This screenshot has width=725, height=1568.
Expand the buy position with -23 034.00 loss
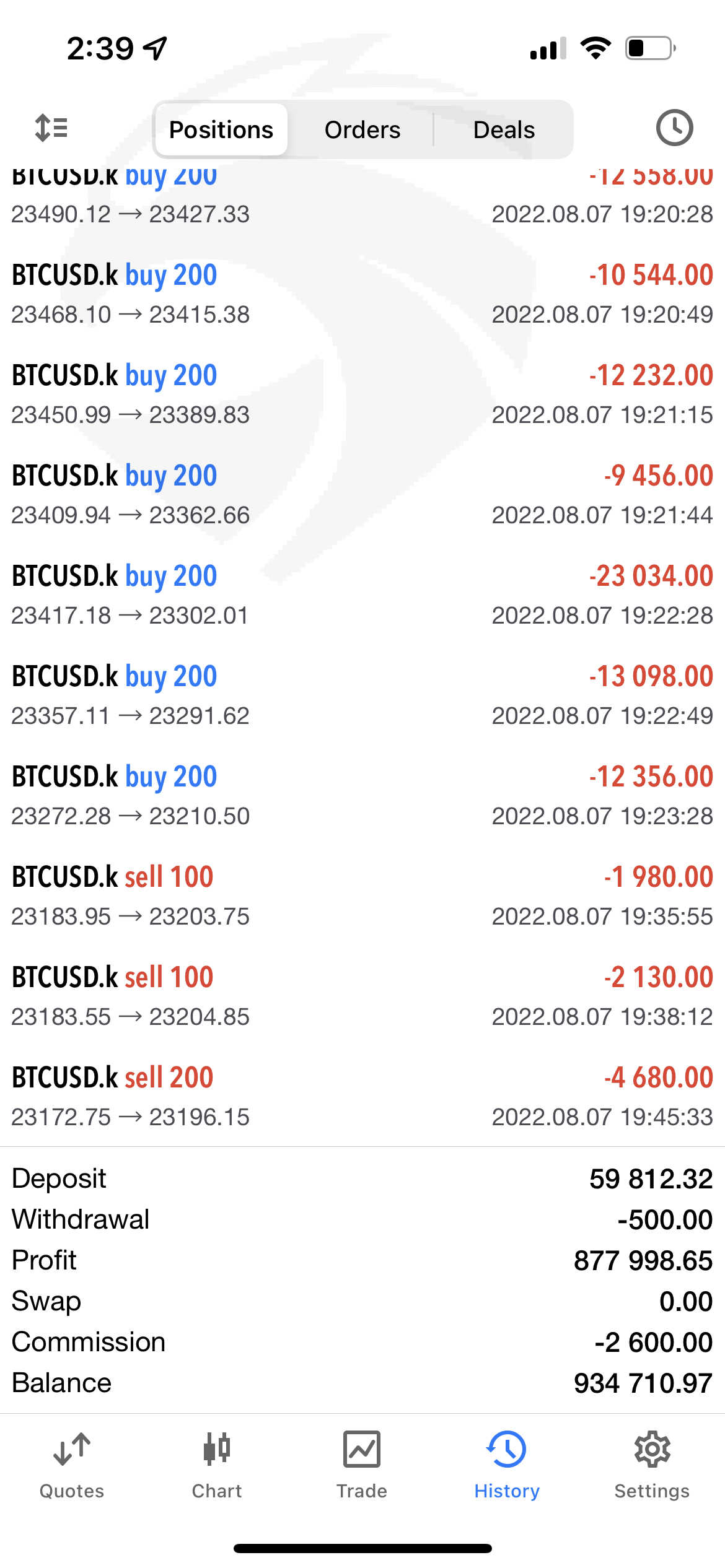pyautogui.click(x=362, y=595)
